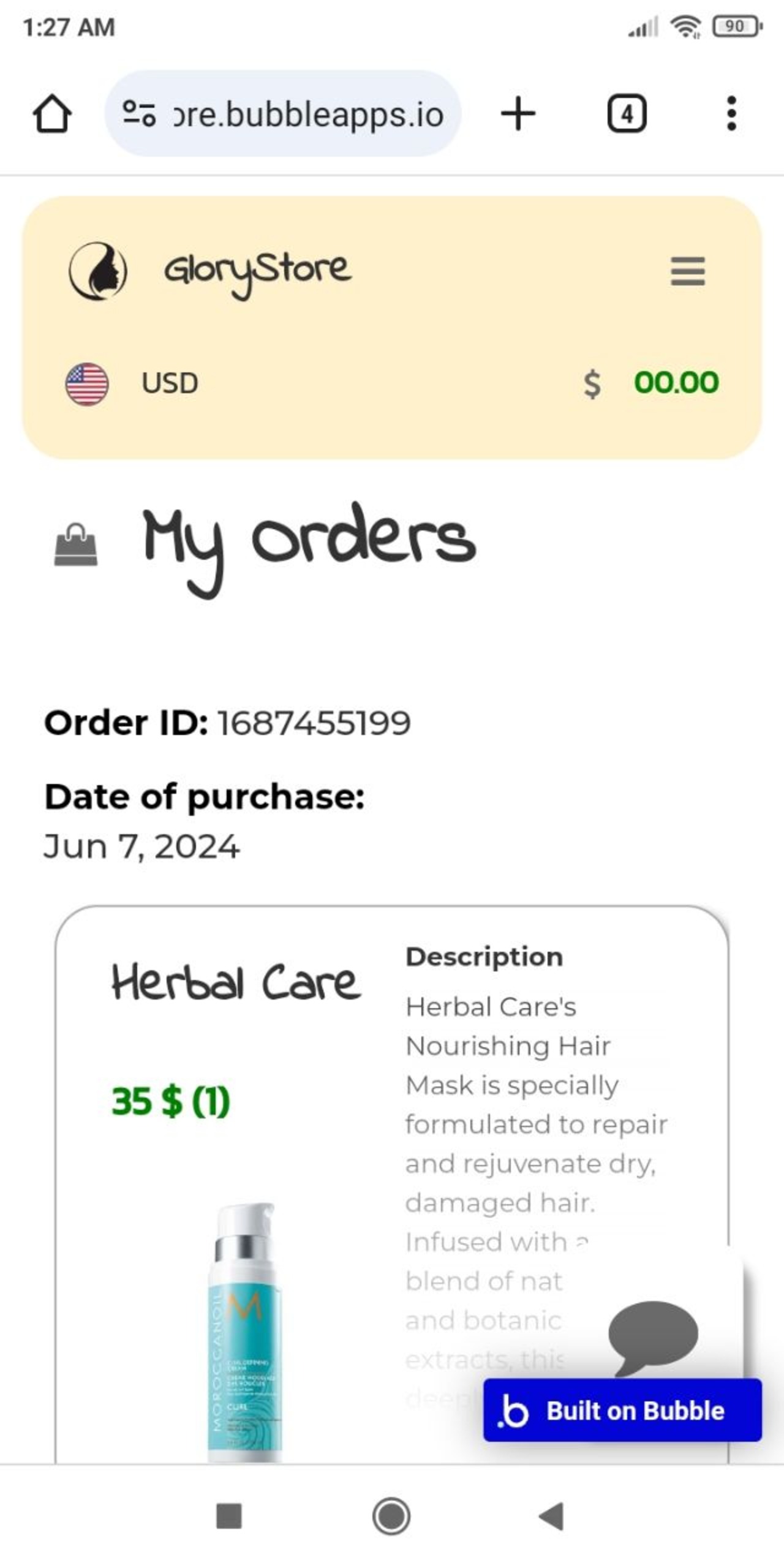Viewport: 784px width, 1568px height.
Task: Go to the browser home page
Action: tap(52, 113)
